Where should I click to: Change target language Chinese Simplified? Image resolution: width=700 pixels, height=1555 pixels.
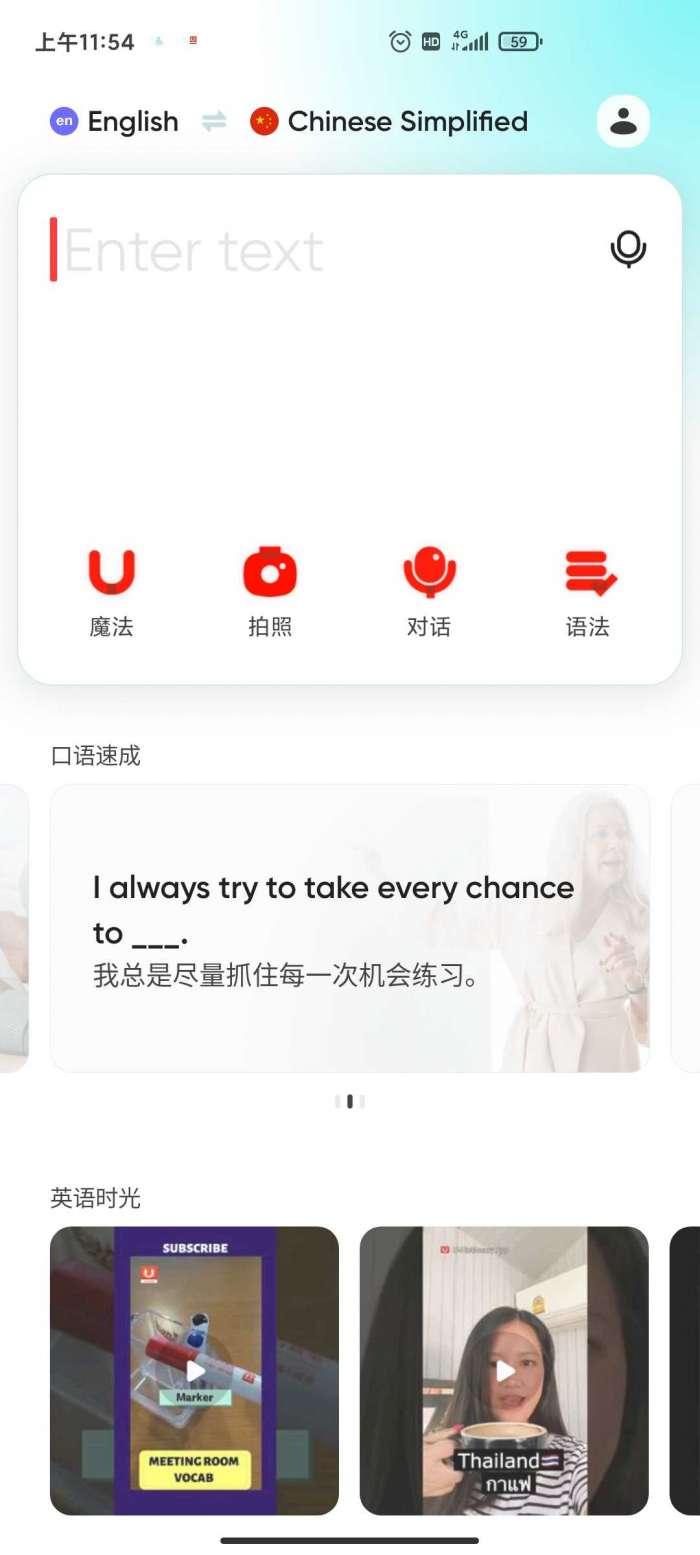390,122
